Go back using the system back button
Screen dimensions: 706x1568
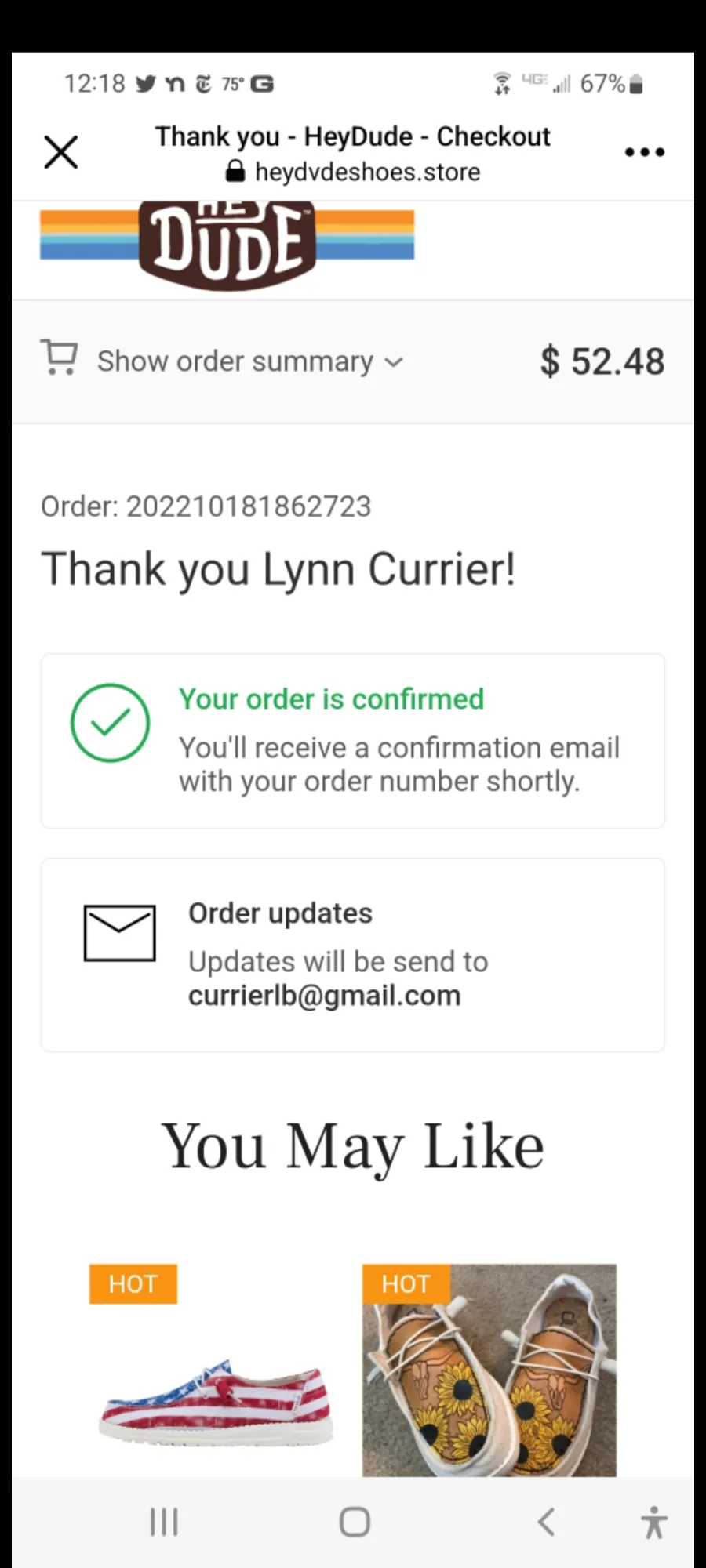546,1522
